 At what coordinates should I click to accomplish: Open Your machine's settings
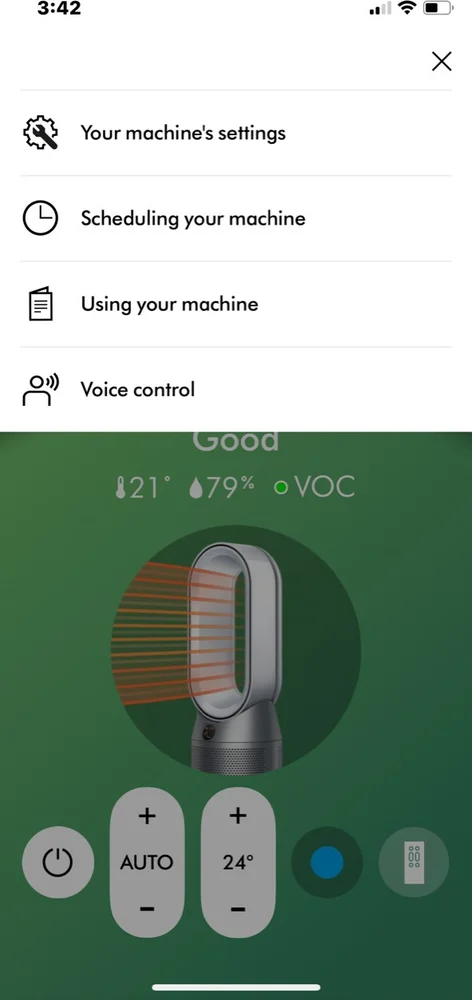click(236, 133)
